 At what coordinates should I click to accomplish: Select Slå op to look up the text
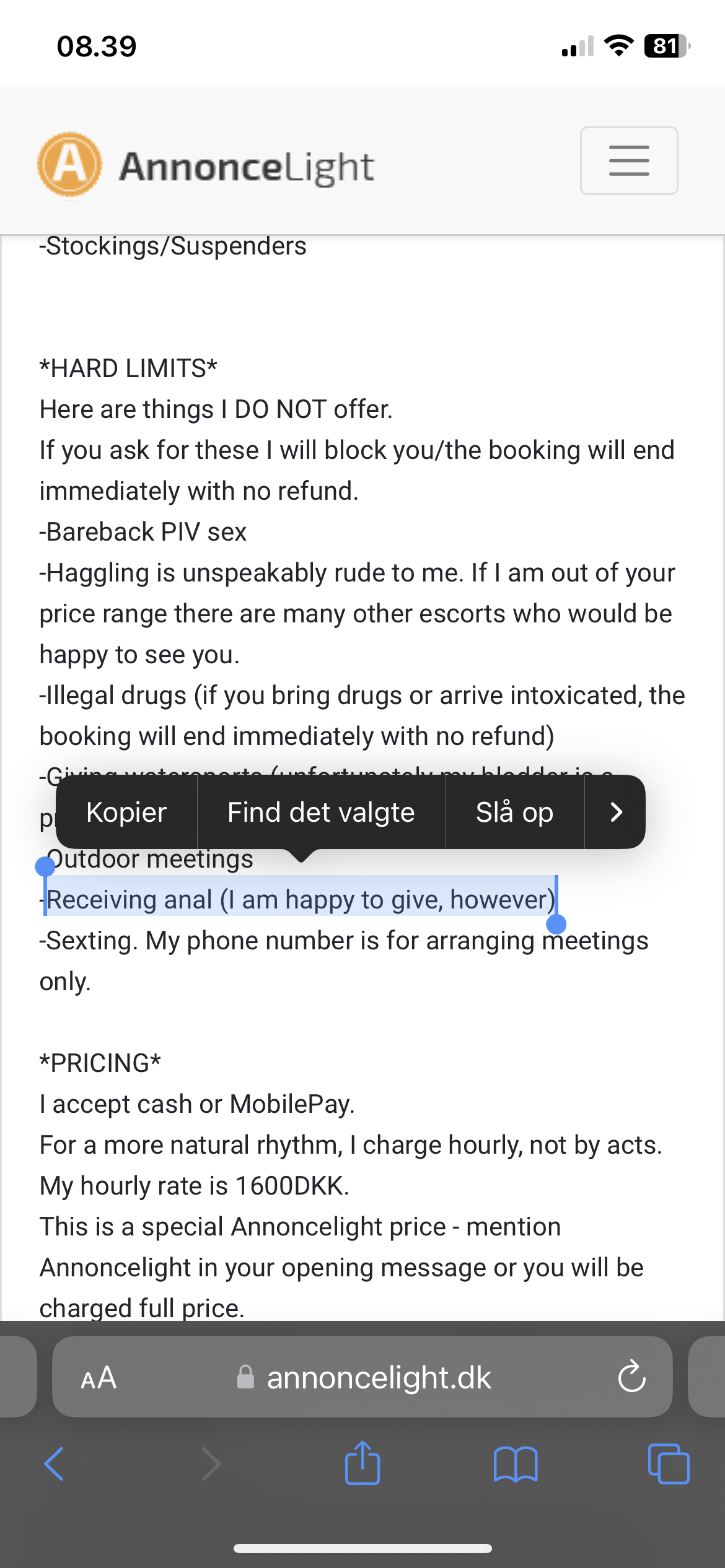pos(514,812)
